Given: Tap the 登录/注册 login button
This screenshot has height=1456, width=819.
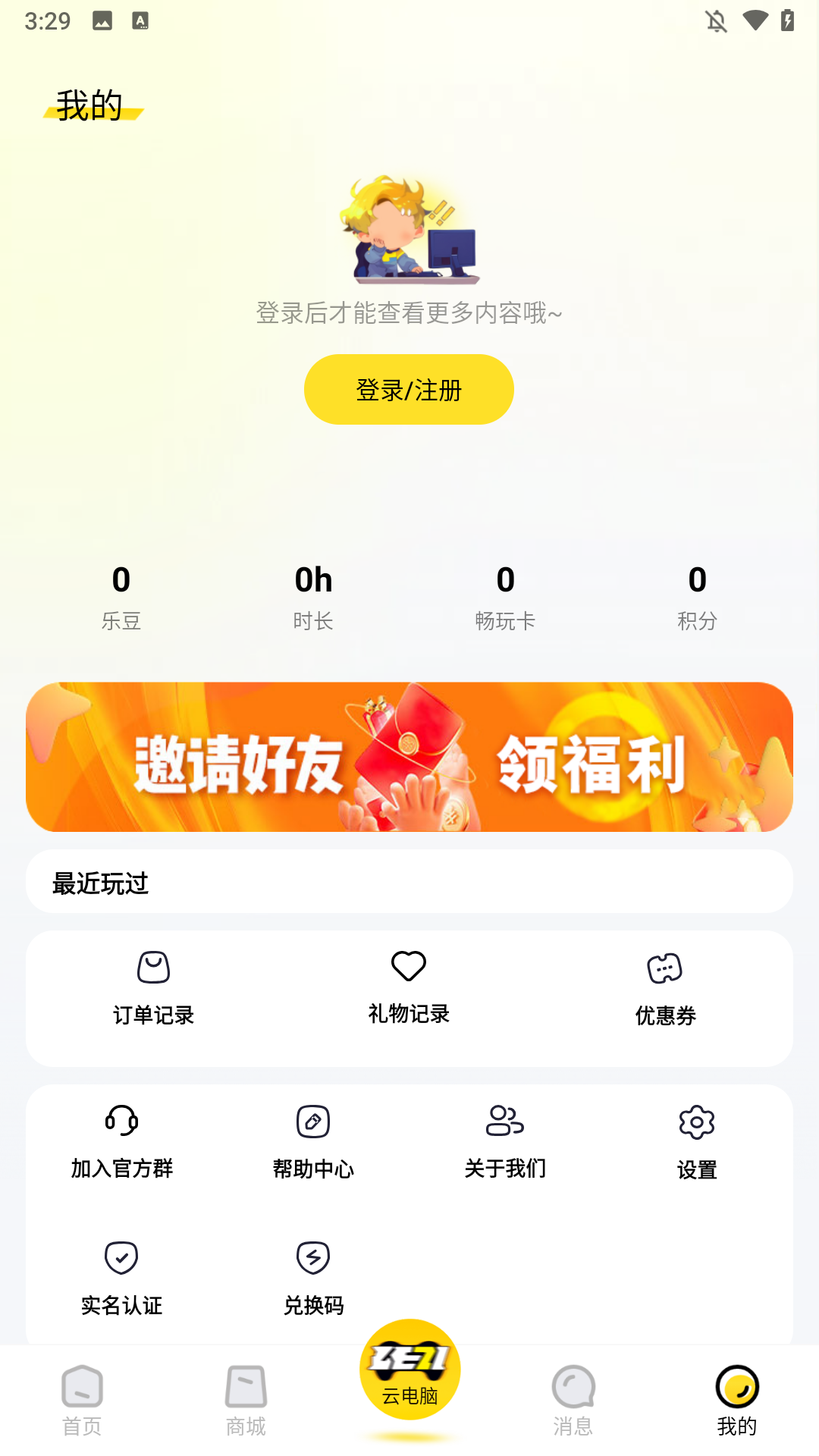Looking at the screenshot, I should pyautogui.click(x=409, y=388).
